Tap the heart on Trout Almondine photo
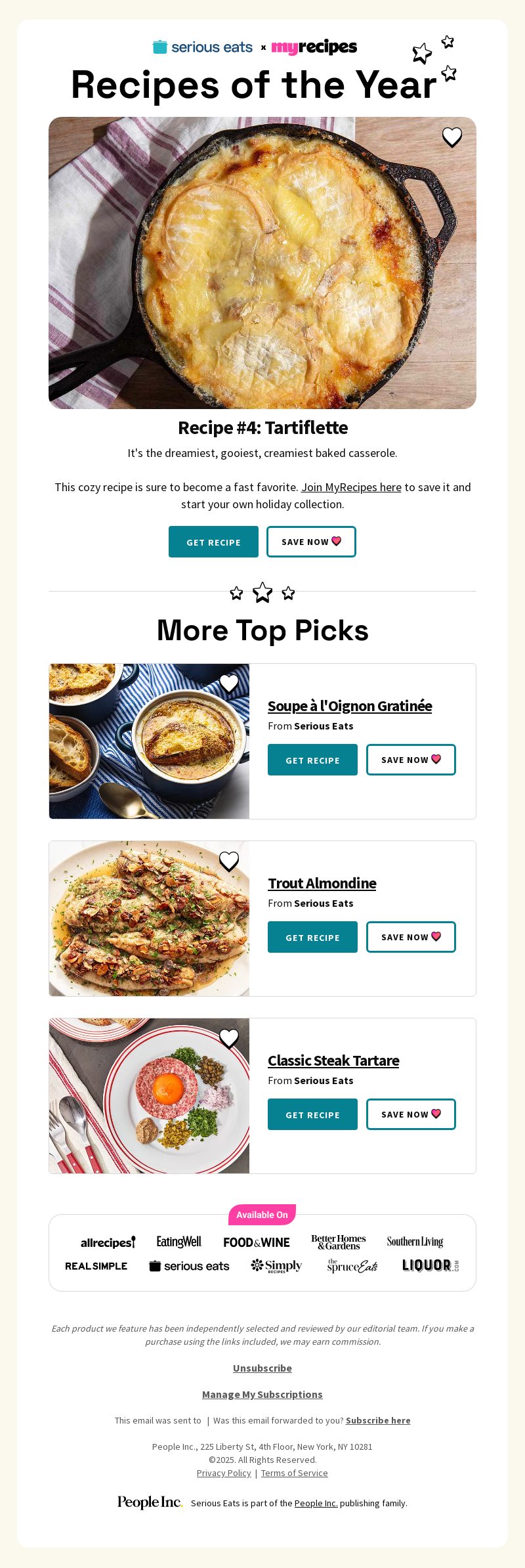The image size is (525, 1568). tap(229, 861)
